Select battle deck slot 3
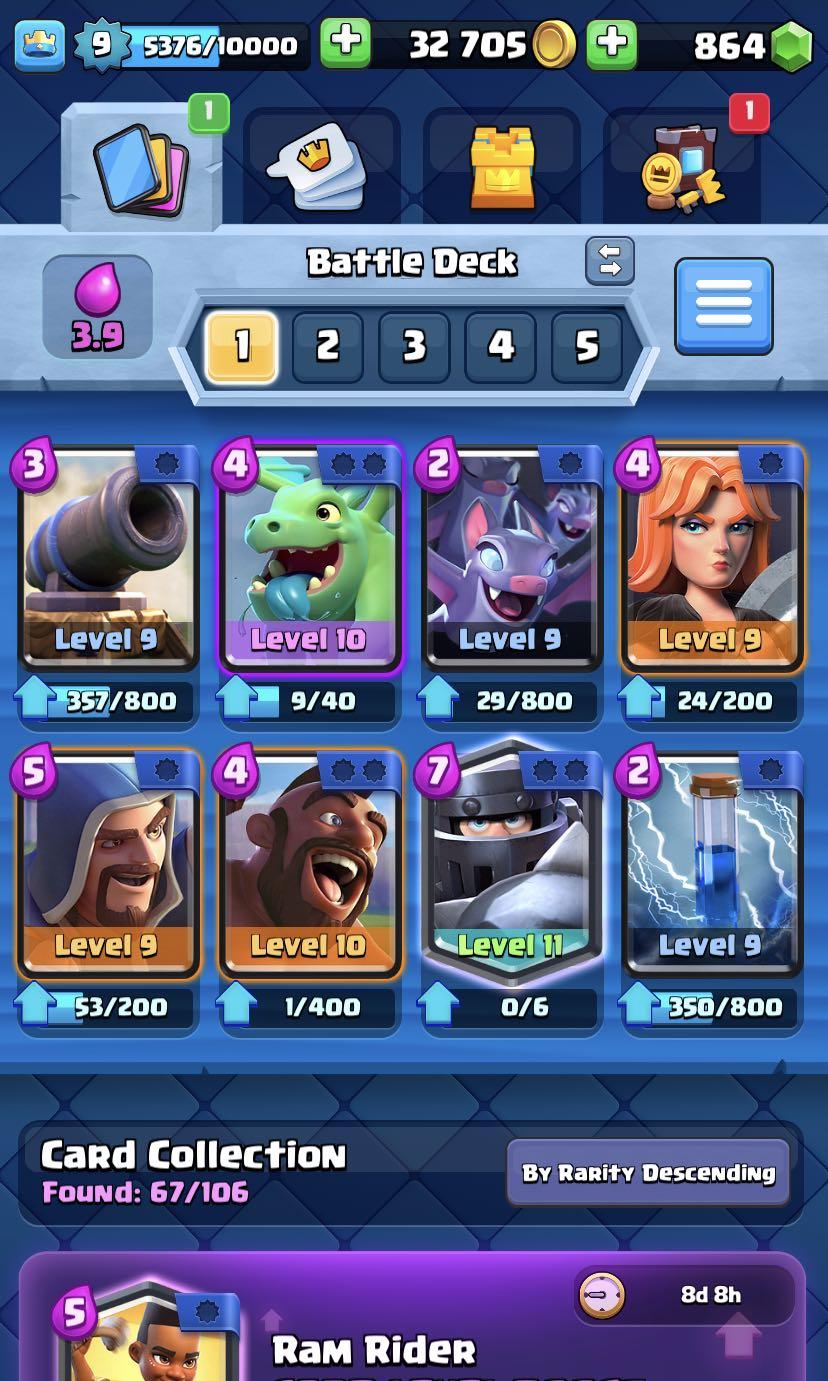Screen dimensions: 828x1381 coord(413,347)
